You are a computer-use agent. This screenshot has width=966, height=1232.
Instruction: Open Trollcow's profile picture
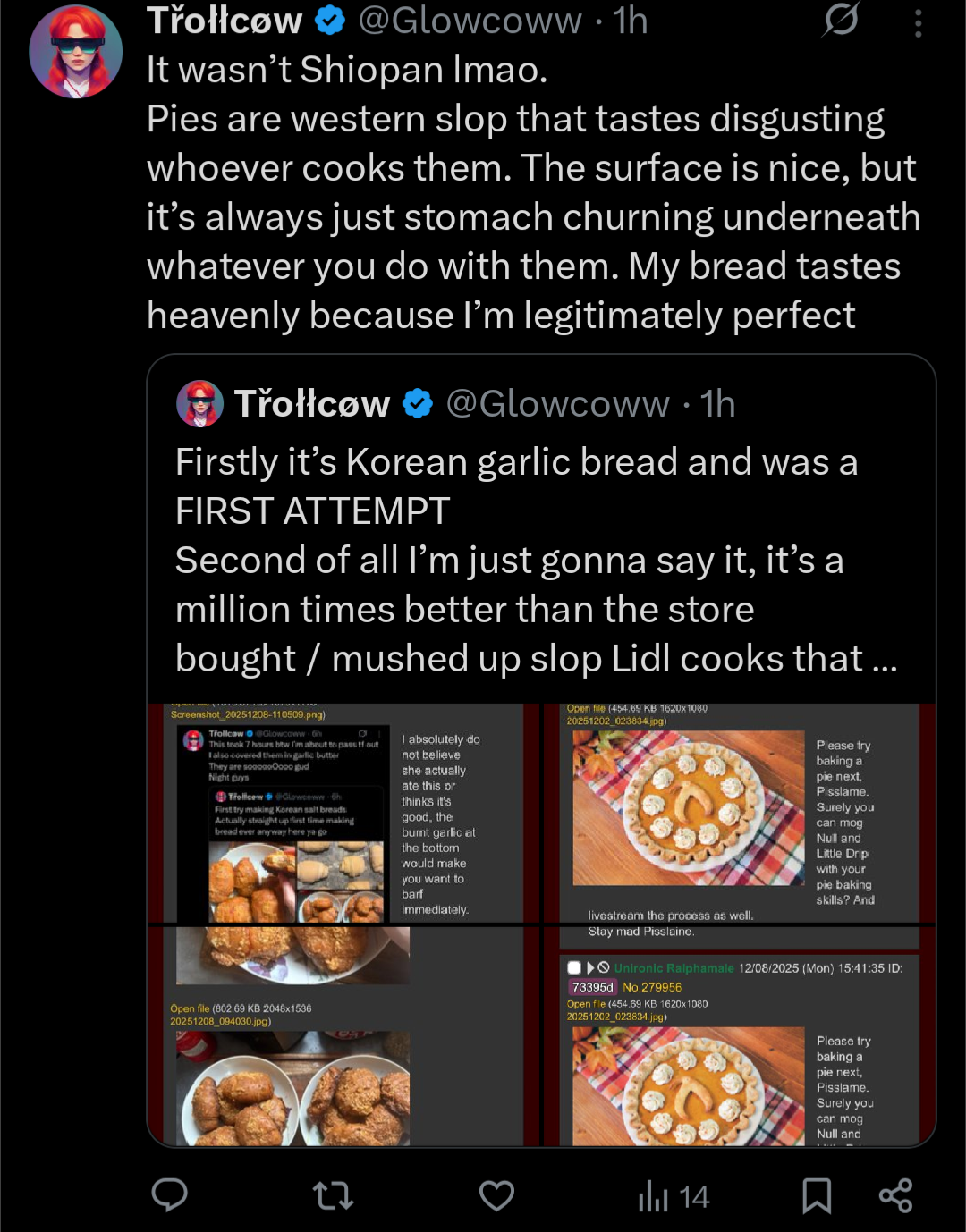pyautogui.click(x=75, y=52)
